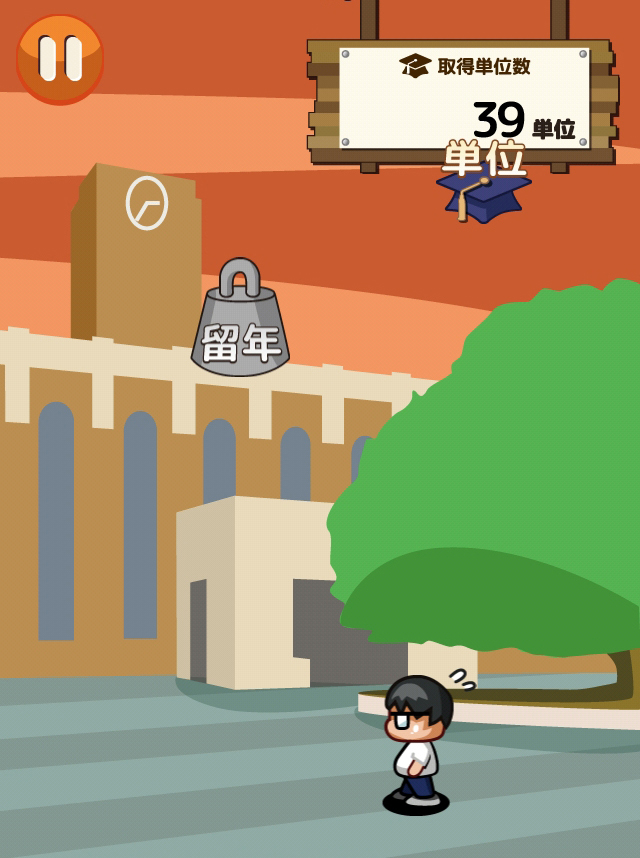Pause the game with the orange button
This screenshot has width=640, height=858.
tap(60, 58)
